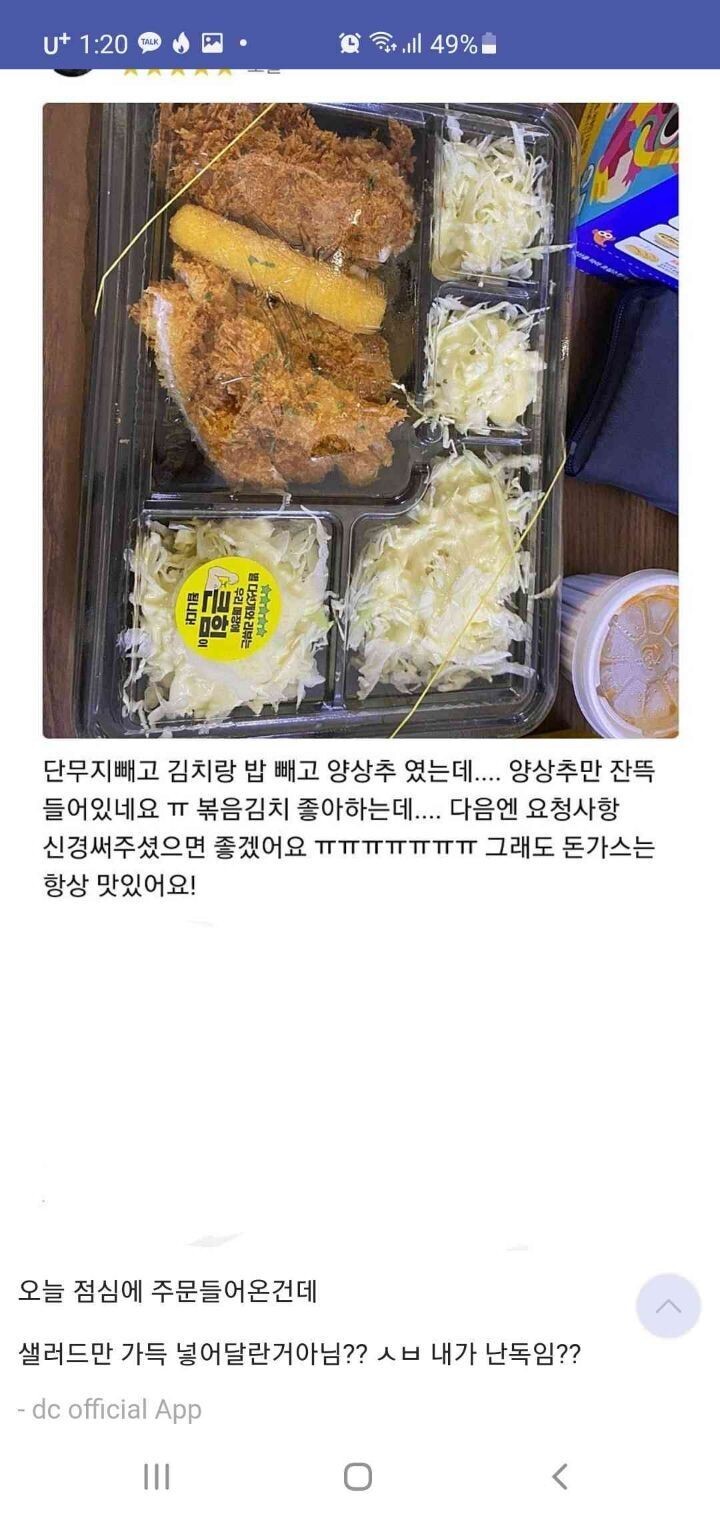
Task: Open the reviewer's profile avatar
Action: pyautogui.click(x=75, y=70)
